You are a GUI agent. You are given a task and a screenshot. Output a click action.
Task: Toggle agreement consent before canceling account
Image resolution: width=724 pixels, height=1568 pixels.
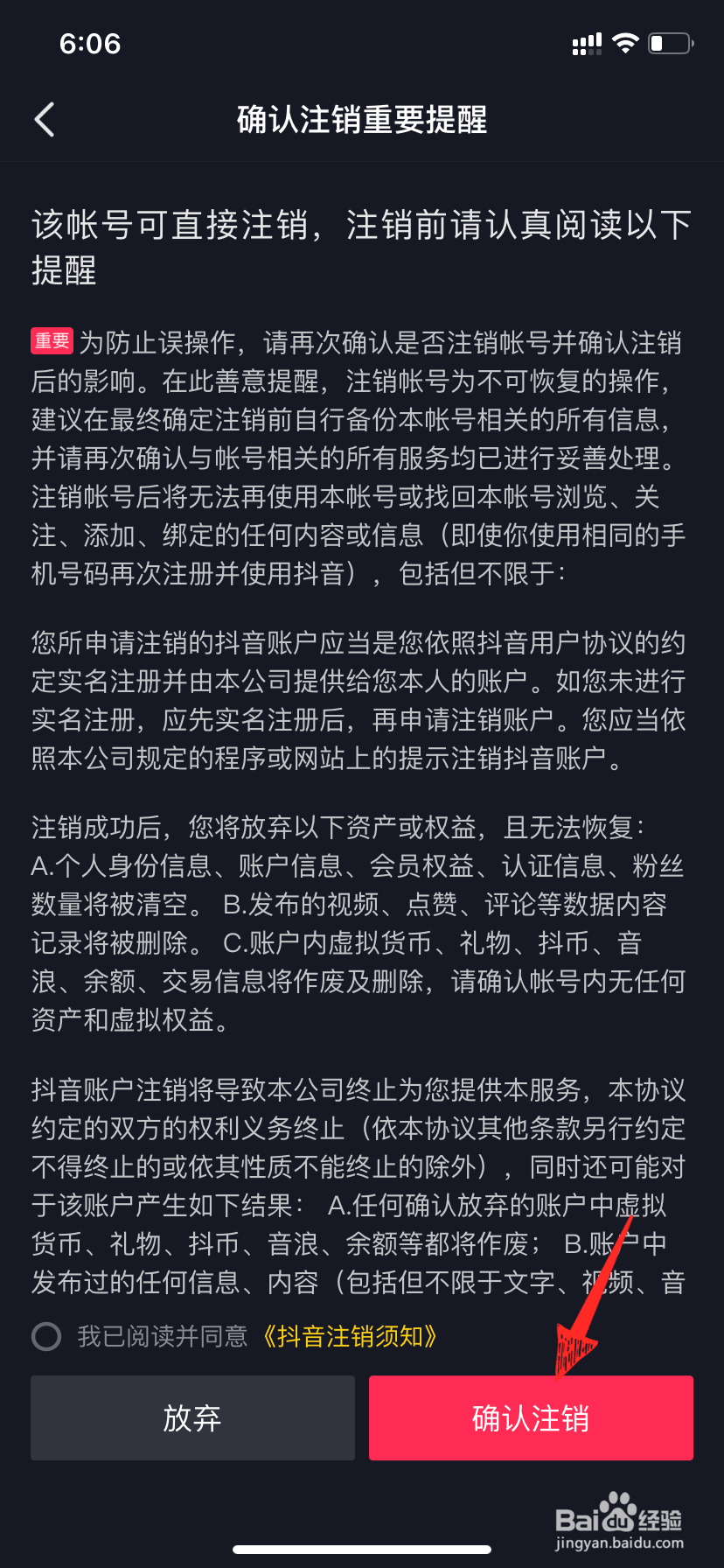point(47,1338)
